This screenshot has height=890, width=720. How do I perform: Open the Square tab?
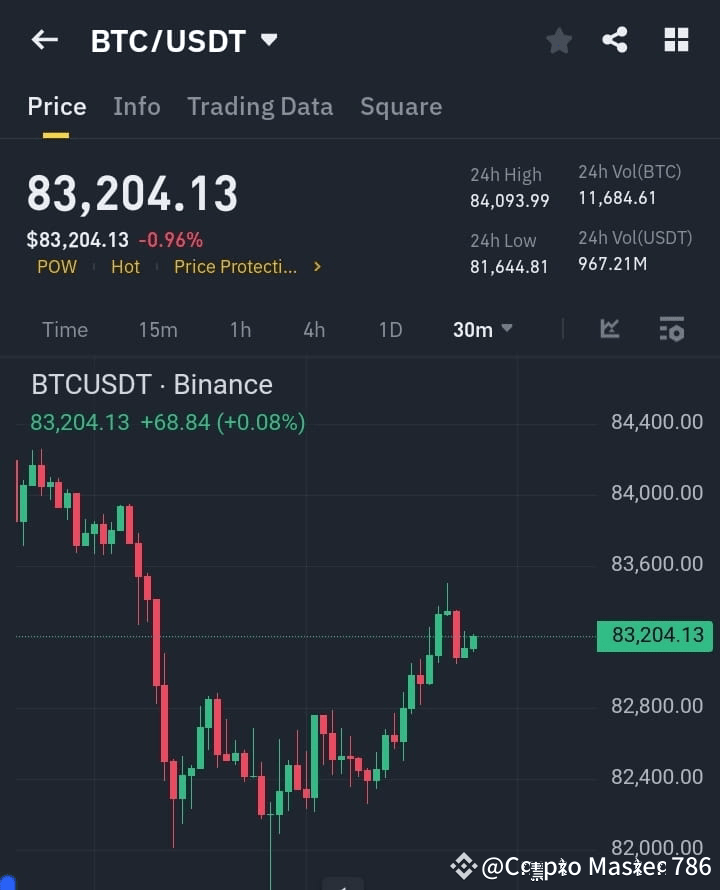click(401, 106)
